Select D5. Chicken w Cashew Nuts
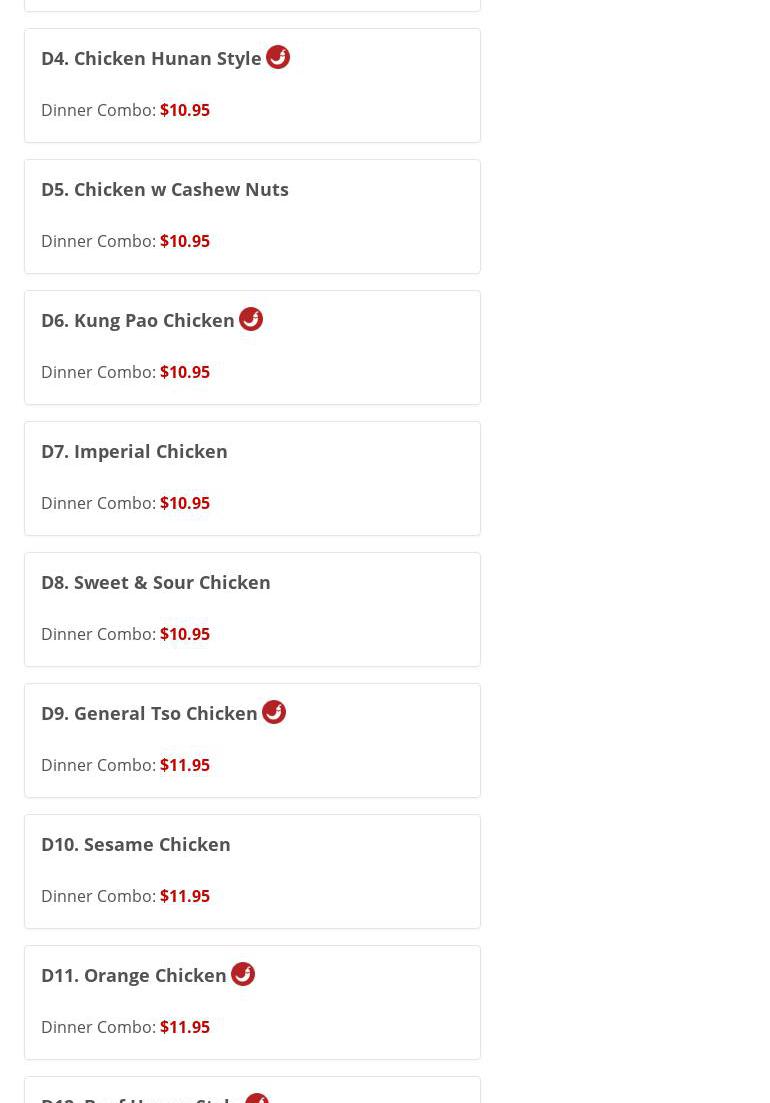 coord(165,190)
